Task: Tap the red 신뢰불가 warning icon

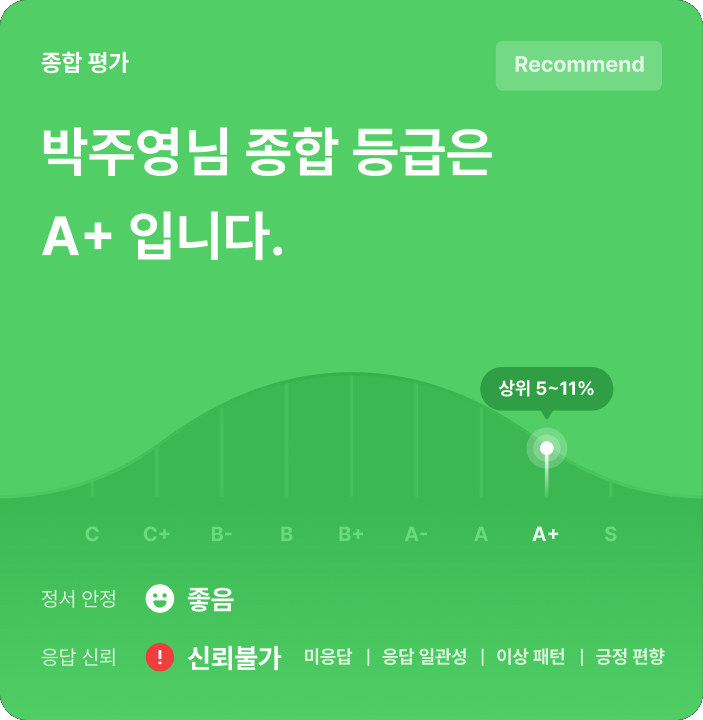Action: (160, 657)
